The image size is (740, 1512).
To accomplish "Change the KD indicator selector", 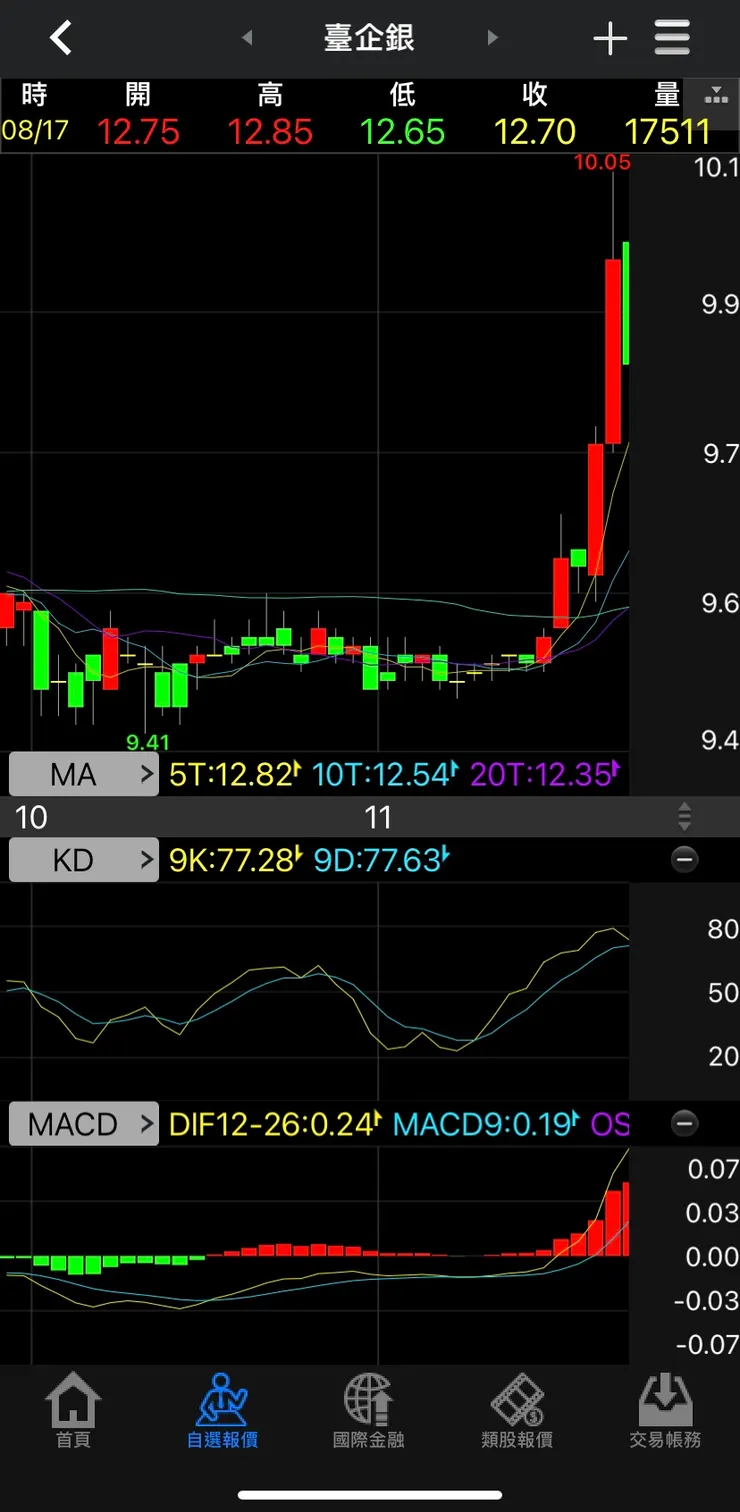I will pyautogui.click(x=84, y=860).
